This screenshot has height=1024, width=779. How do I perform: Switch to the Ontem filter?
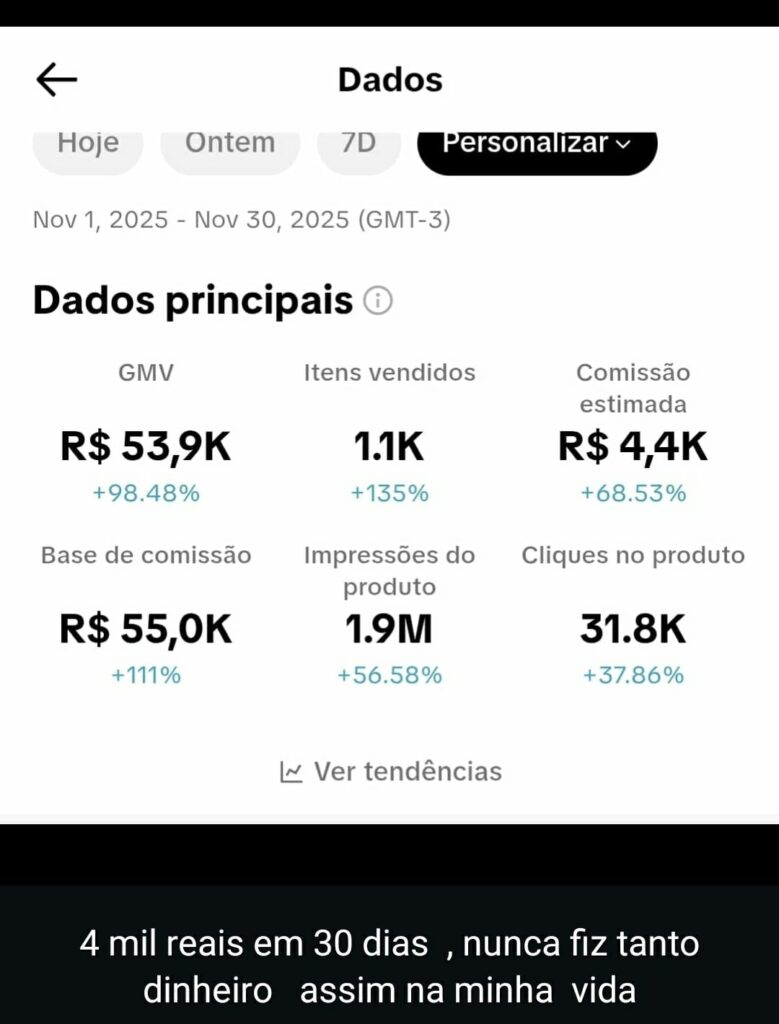point(230,147)
